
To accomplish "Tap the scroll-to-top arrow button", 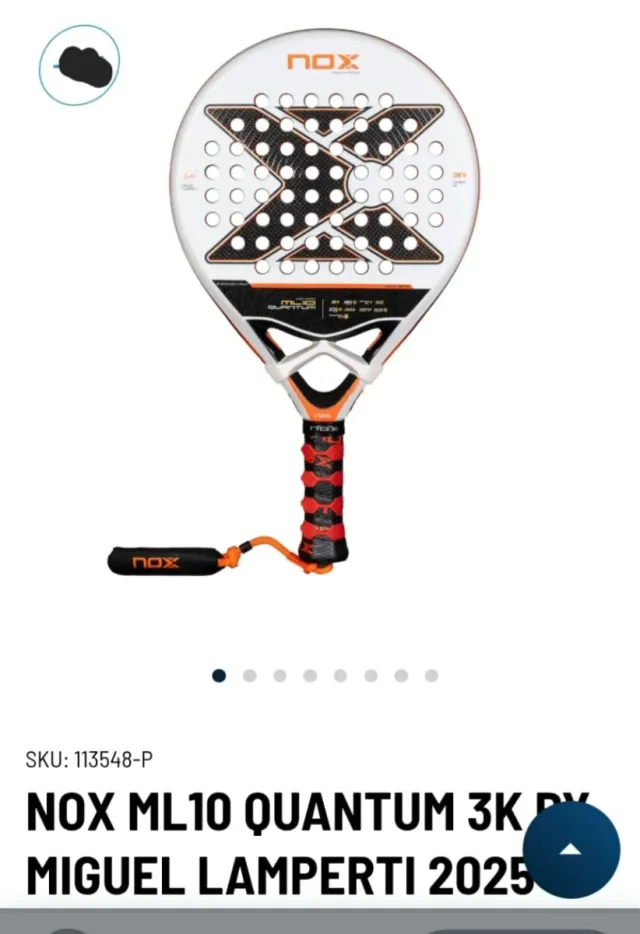I will pos(570,849).
